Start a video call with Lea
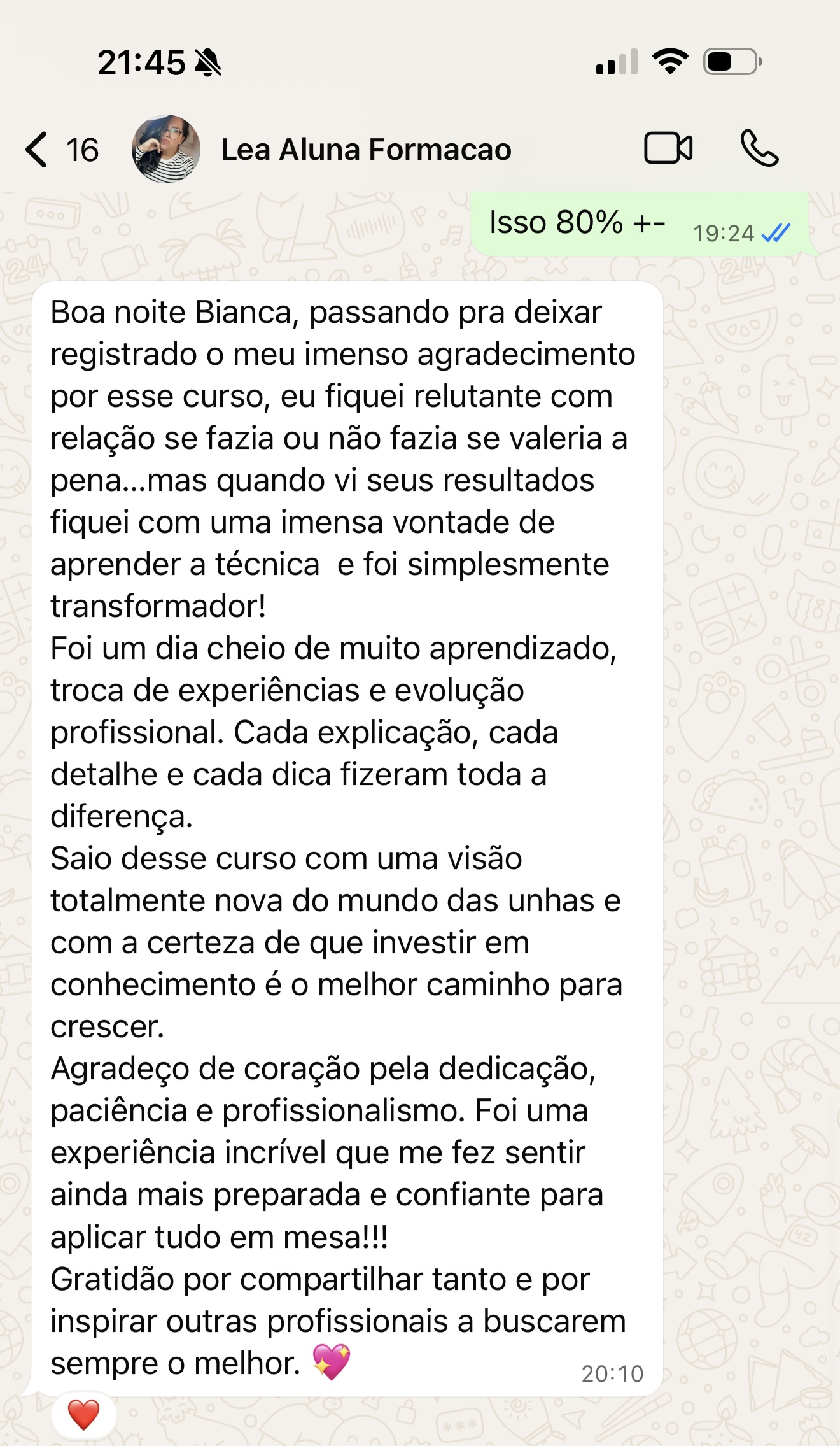This screenshot has height=1446, width=840. click(668, 149)
